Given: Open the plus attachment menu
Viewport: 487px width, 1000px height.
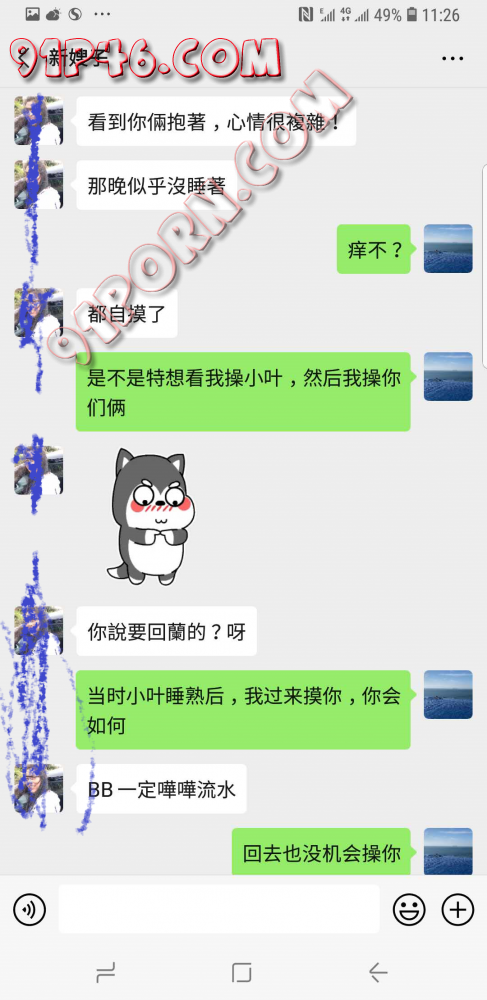Looking at the screenshot, I should coord(458,909).
